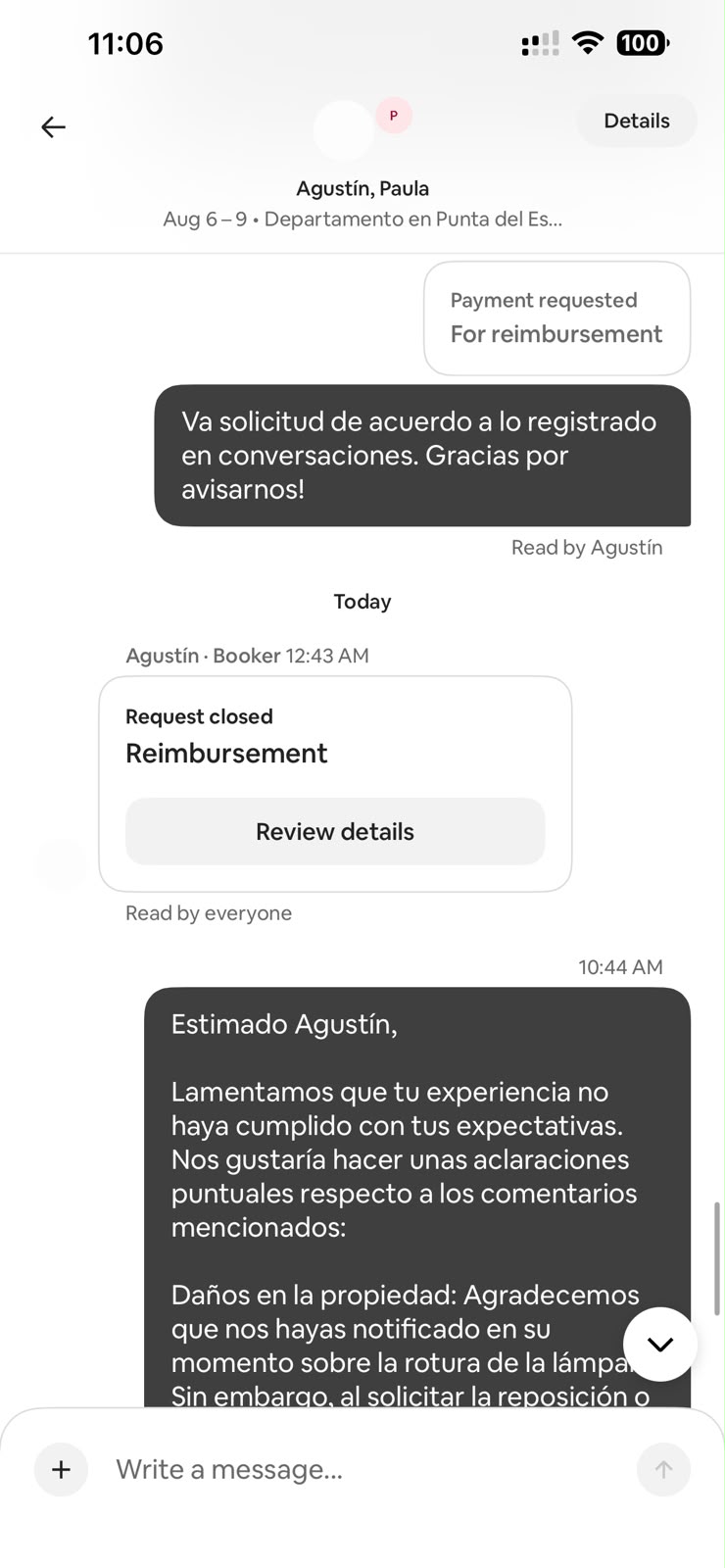Open the Details button
The width and height of the screenshot is (725, 1568).
tap(637, 121)
